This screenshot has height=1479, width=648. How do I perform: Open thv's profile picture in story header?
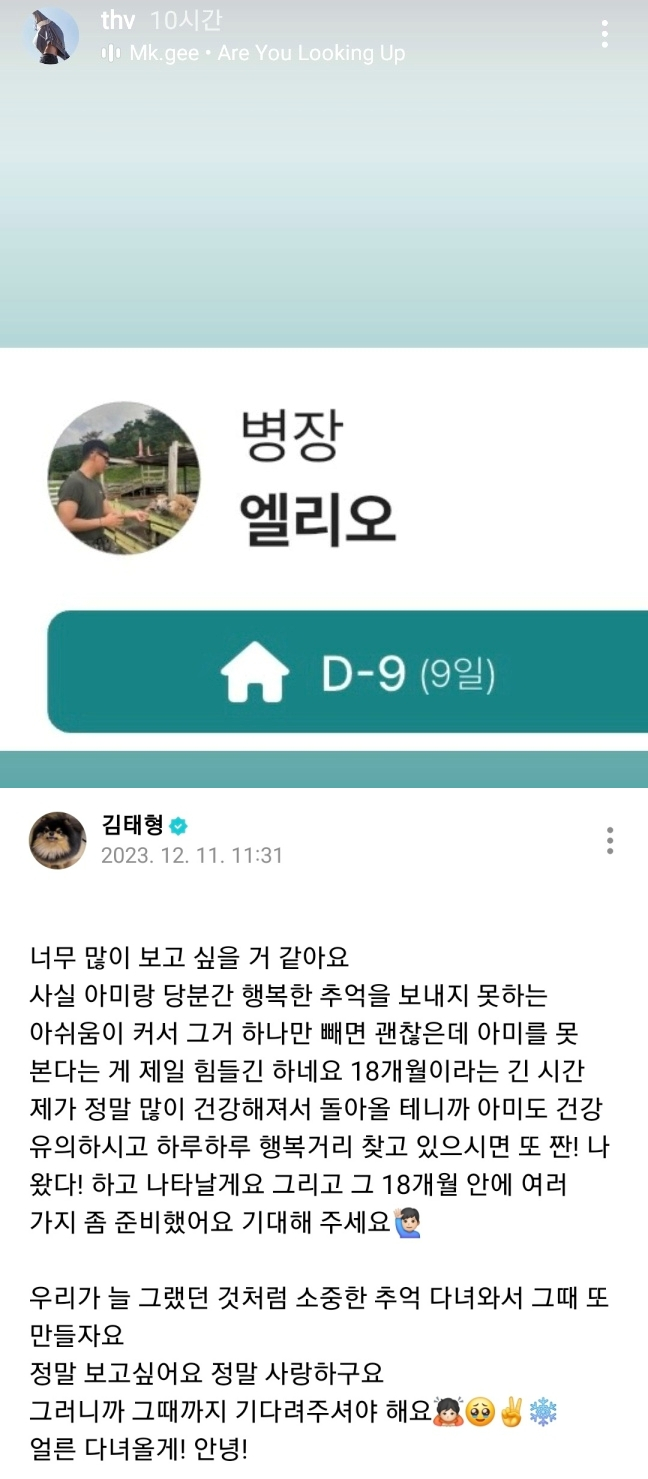(50, 36)
